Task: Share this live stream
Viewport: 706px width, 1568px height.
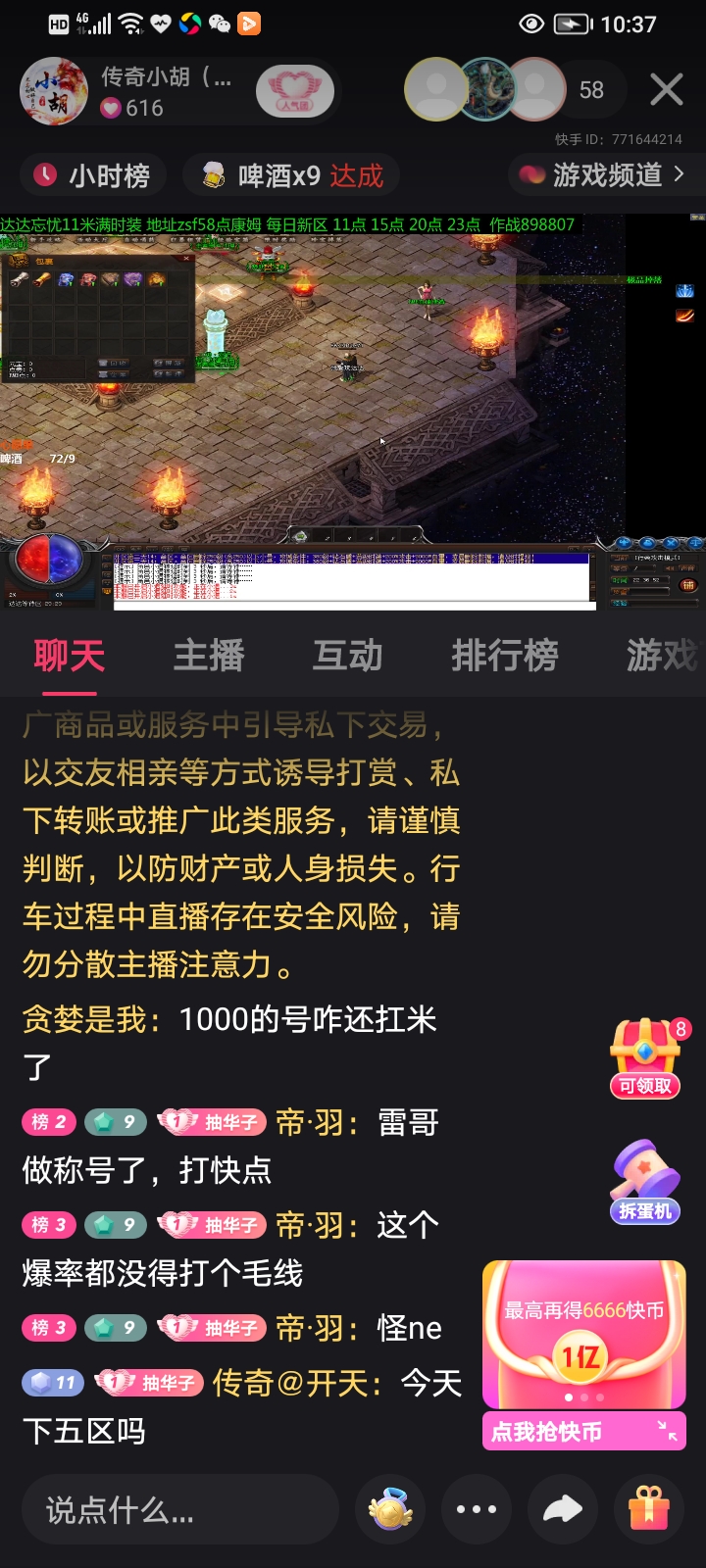Action: (x=563, y=1510)
